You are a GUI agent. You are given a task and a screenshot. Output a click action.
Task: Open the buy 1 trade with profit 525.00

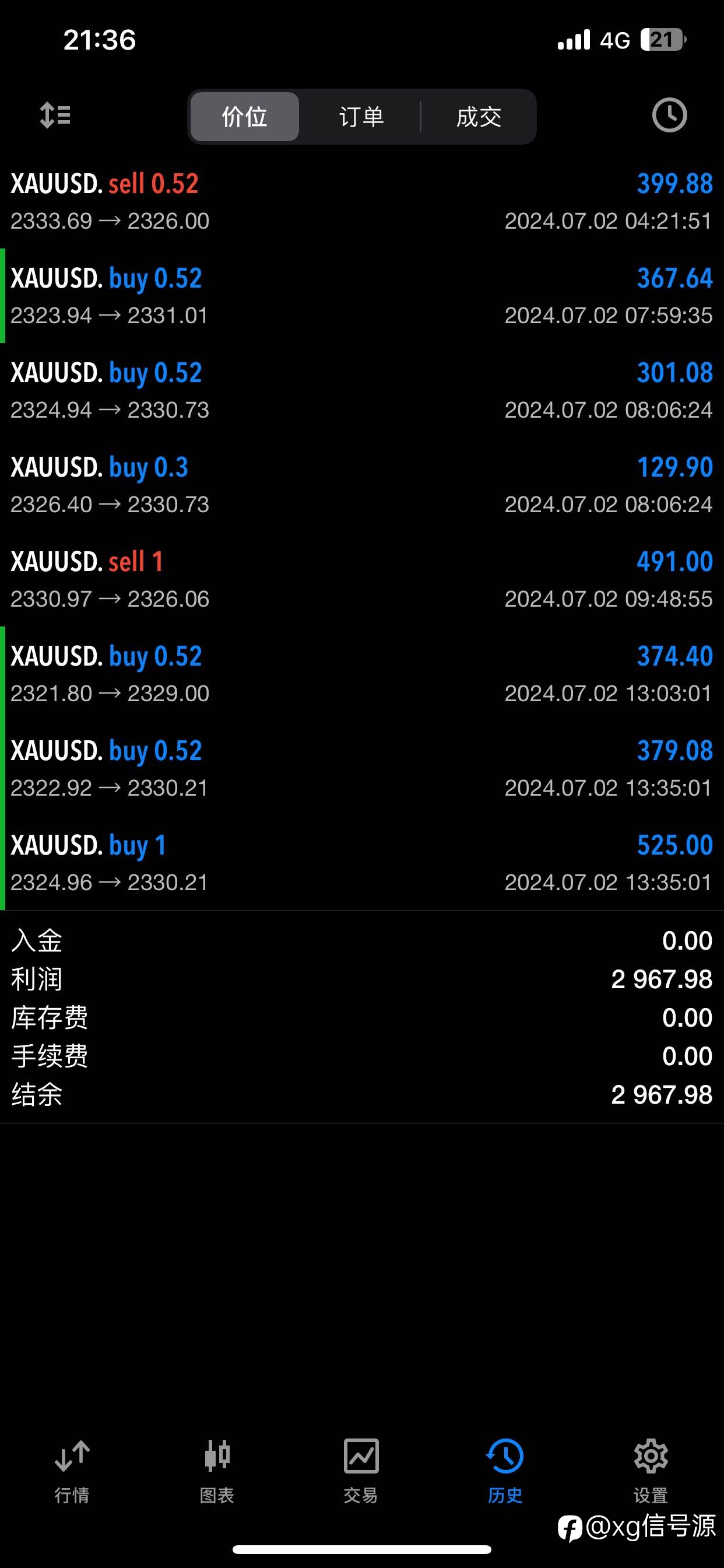coord(362,863)
